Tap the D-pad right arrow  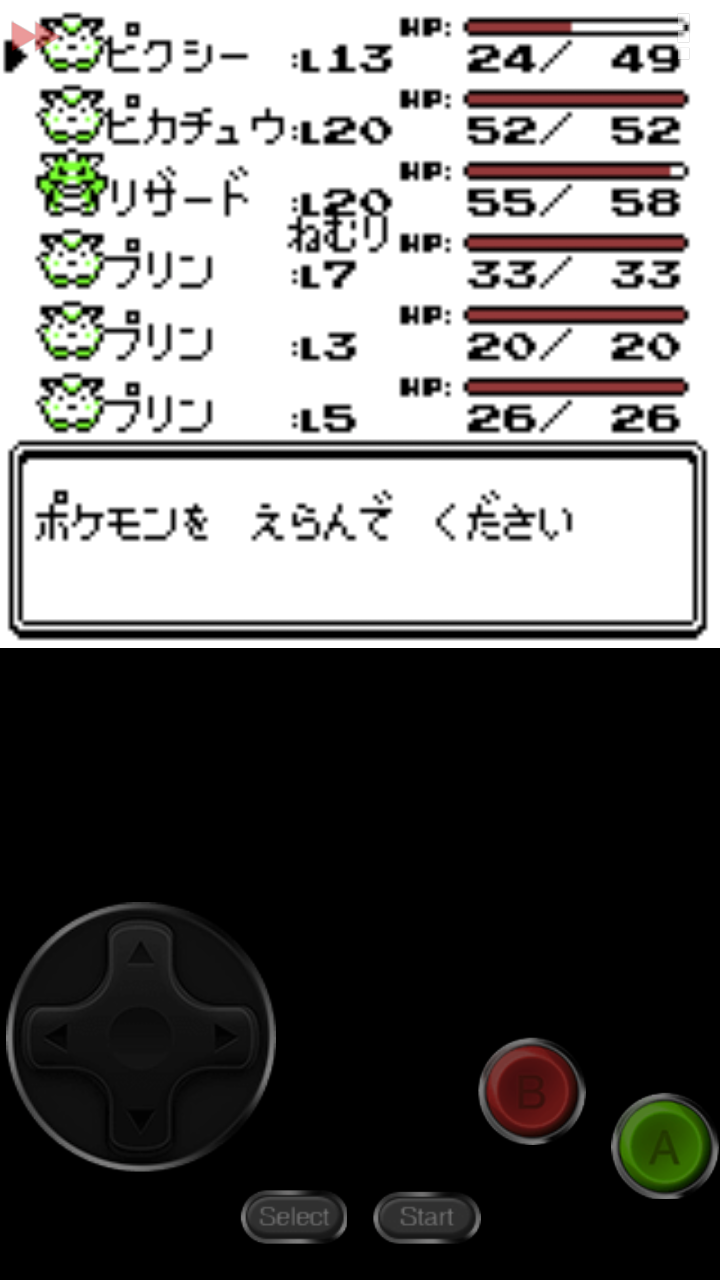(224, 1038)
